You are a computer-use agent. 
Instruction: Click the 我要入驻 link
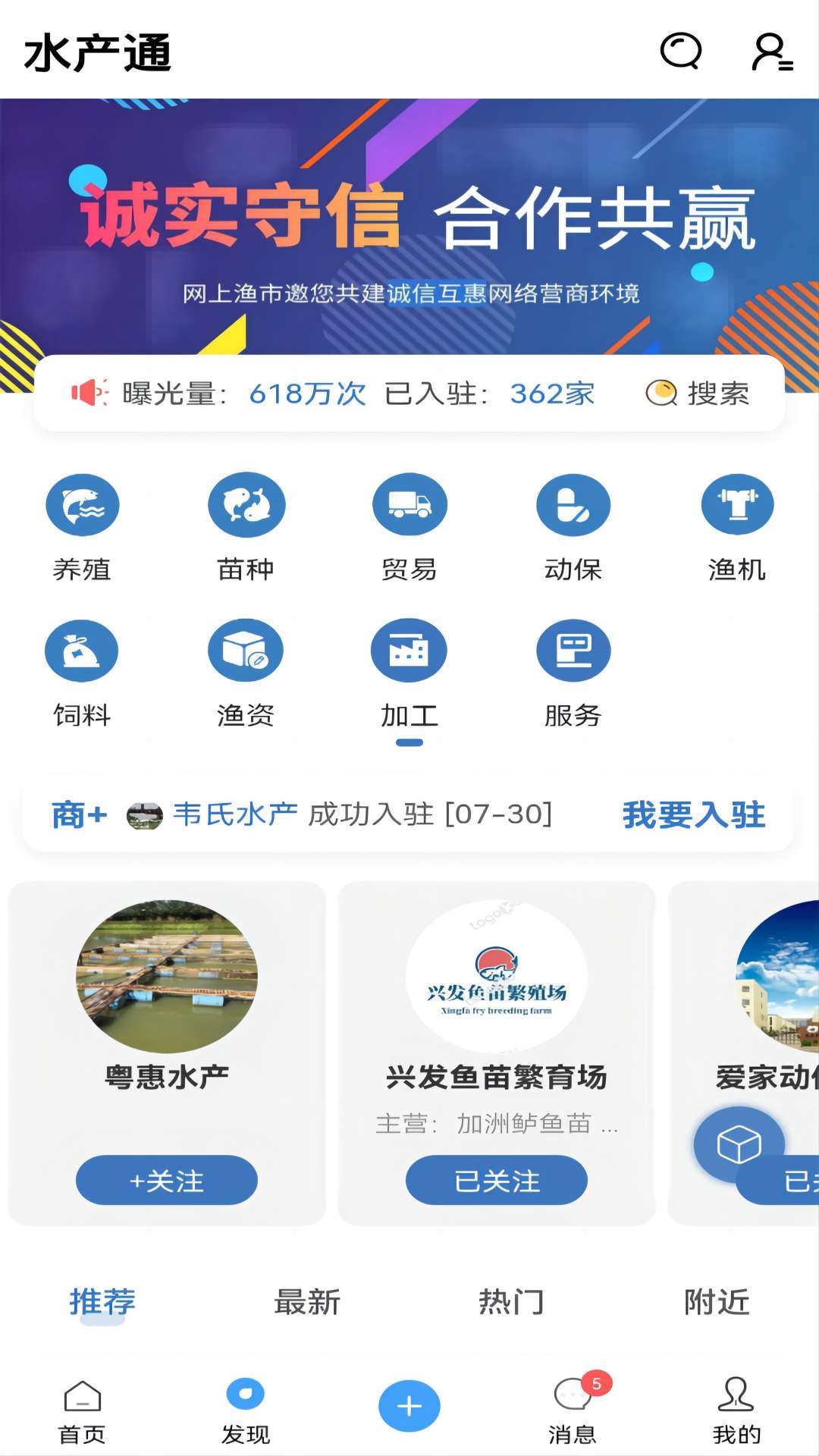click(x=692, y=816)
